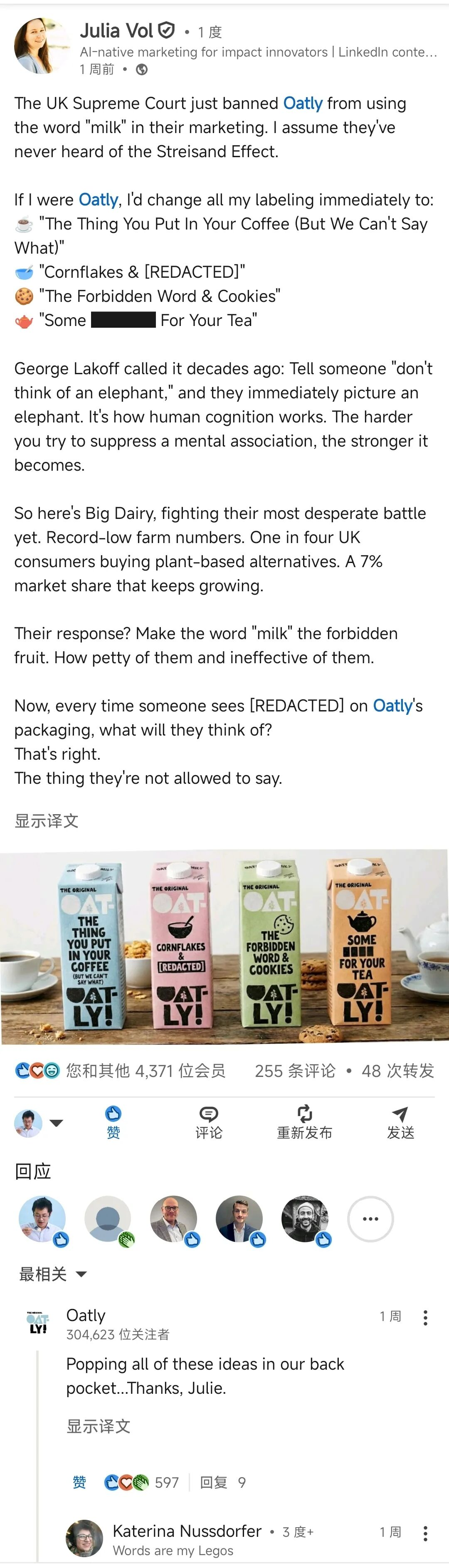This screenshot has width=449, height=1568.
Task: Open the Oatly link in the first sentence
Action: click(x=302, y=104)
